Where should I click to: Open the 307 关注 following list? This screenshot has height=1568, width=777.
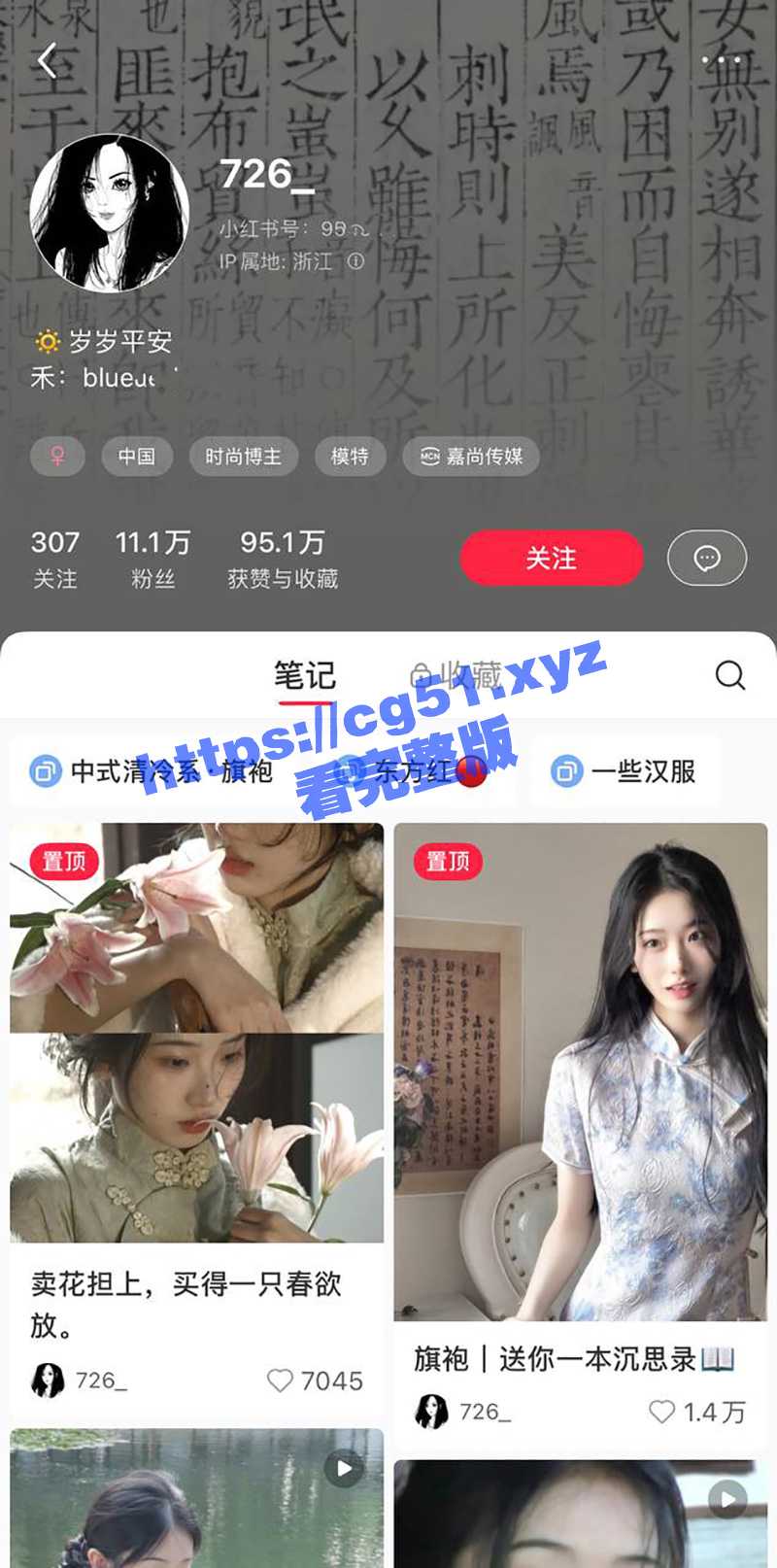(54, 559)
